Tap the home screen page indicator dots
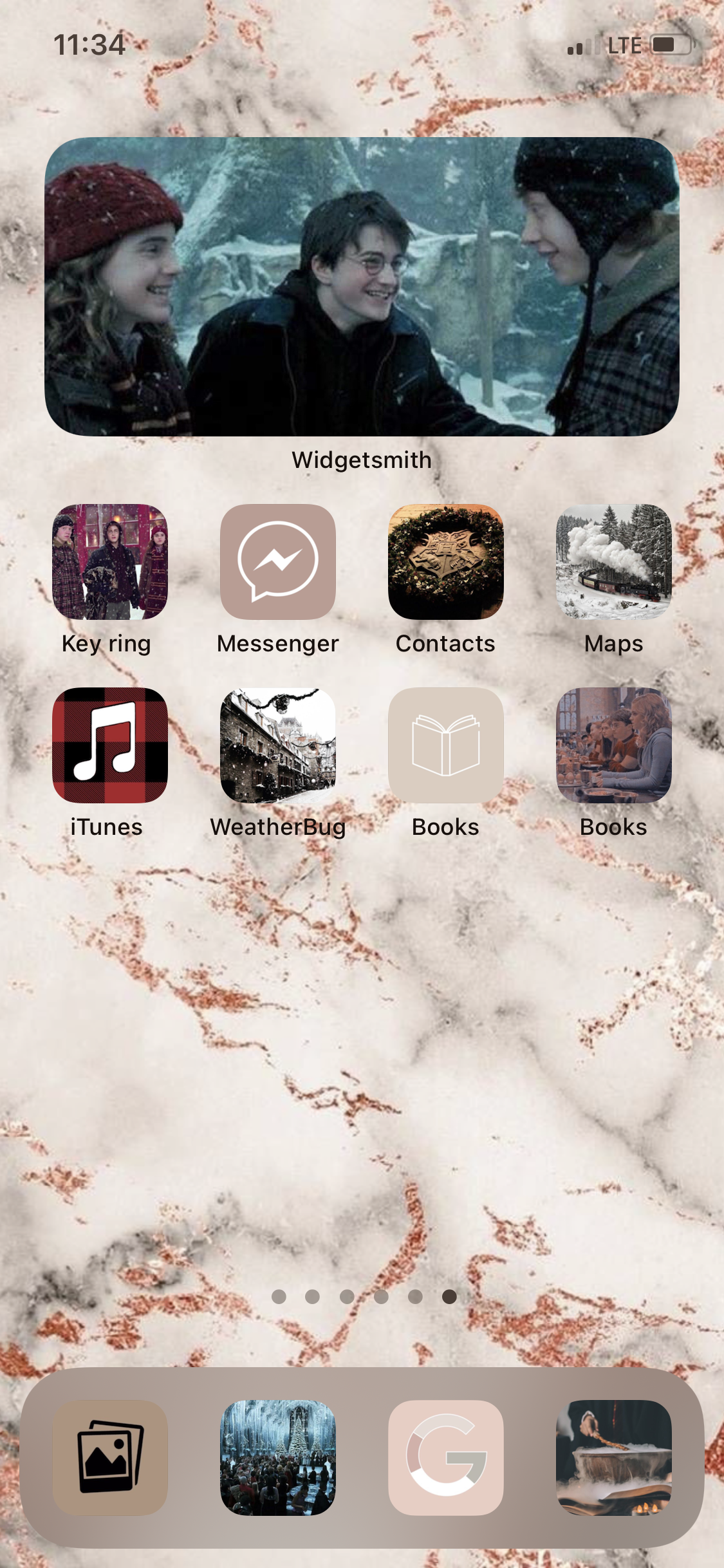Viewport: 724px width, 1568px height. pos(364,1296)
